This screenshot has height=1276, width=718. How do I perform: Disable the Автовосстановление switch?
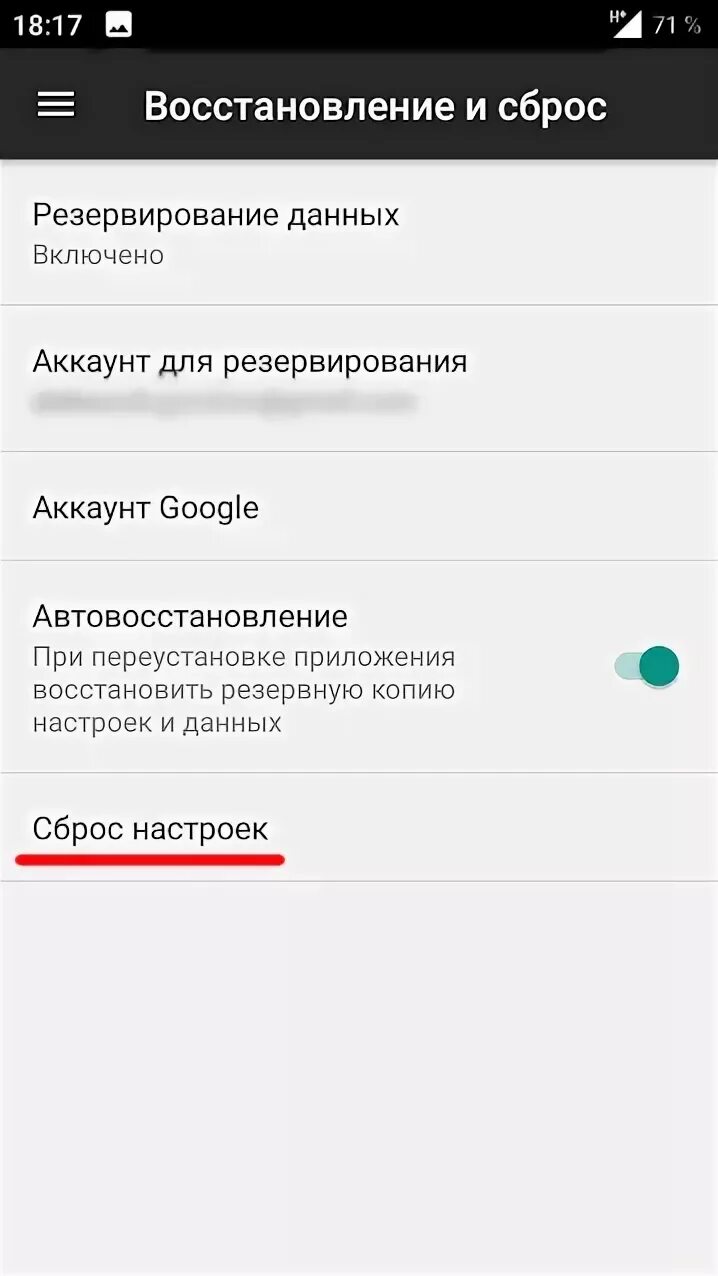pyautogui.click(x=646, y=666)
